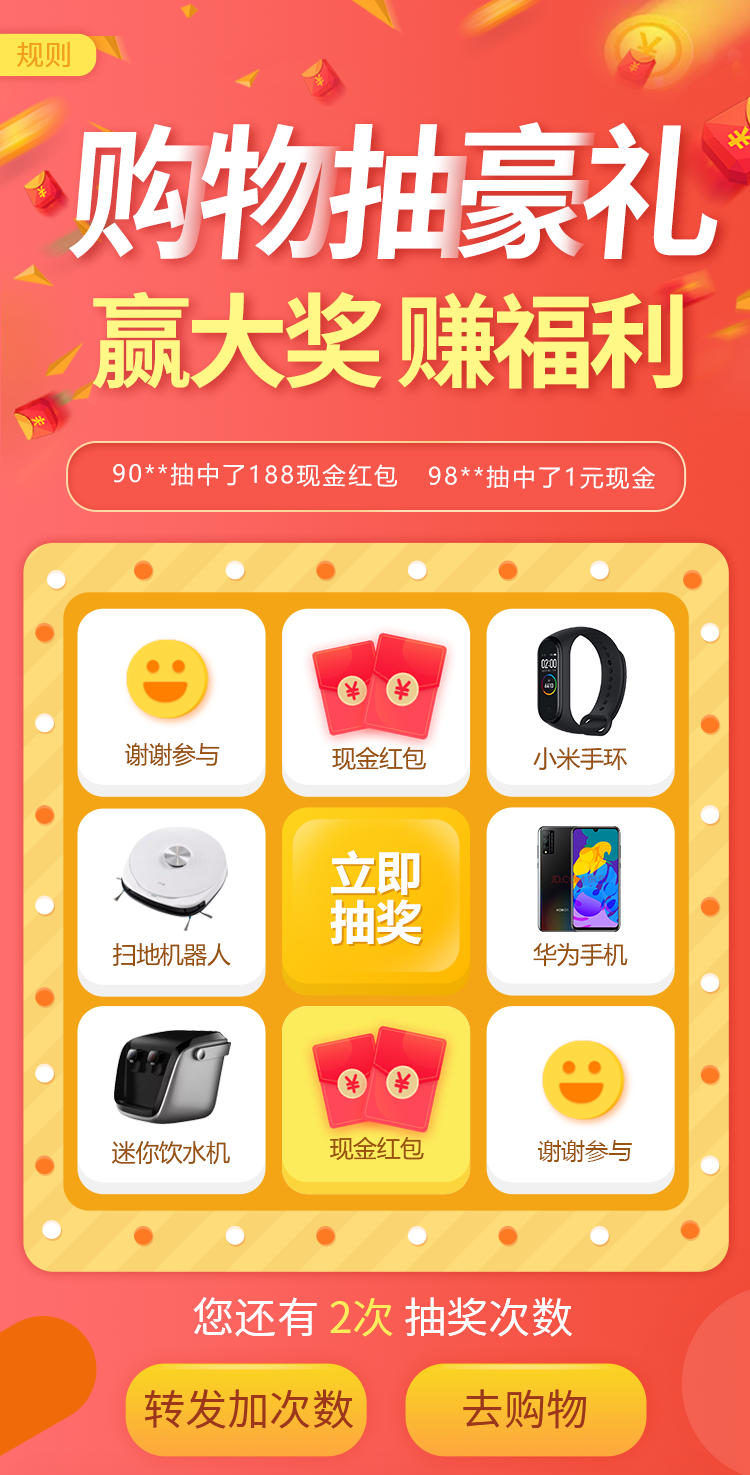The image size is (750, 1475).
Task: Open the 规则 rules tag
Action: click(45, 55)
